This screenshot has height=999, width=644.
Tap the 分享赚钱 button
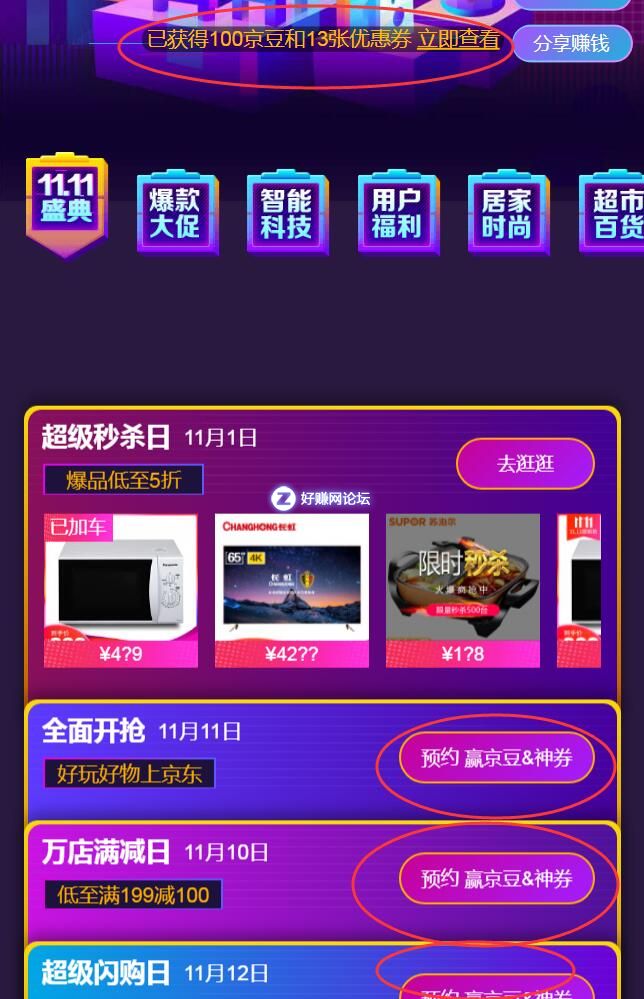(x=572, y=44)
